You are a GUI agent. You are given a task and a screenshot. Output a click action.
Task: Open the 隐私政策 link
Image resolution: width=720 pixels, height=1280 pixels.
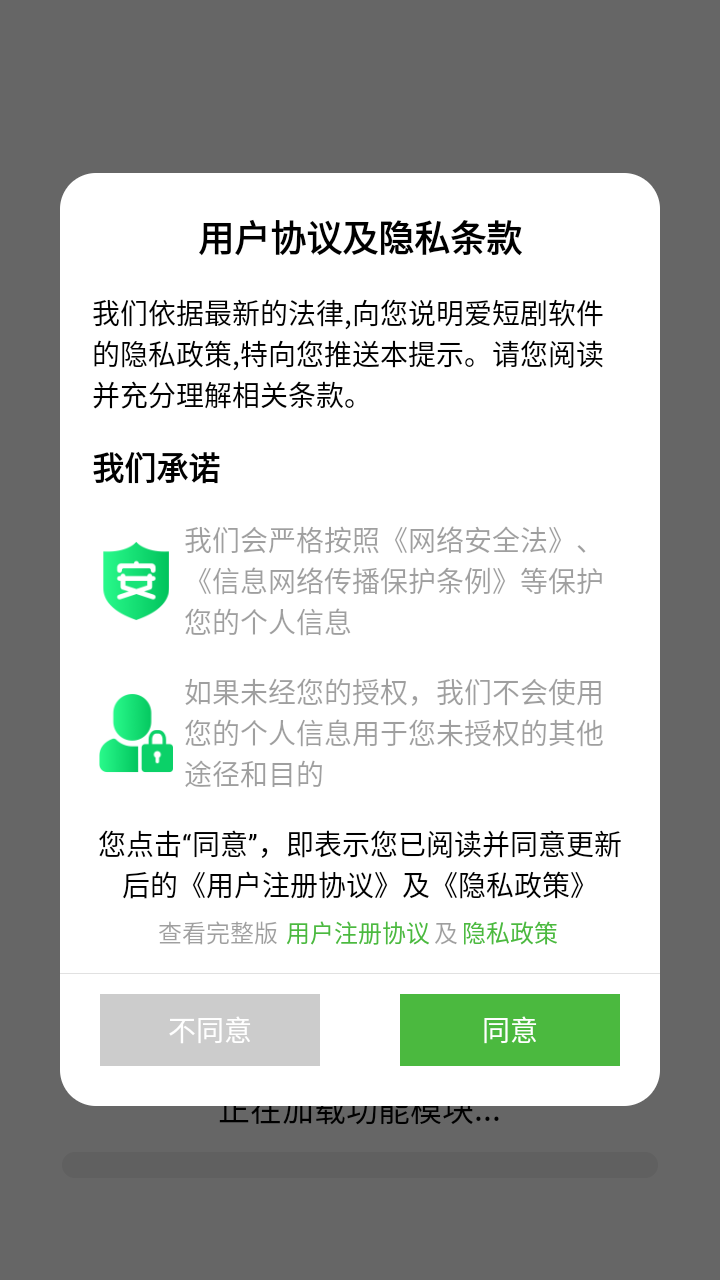pyautogui.click(x=512, y=933)
